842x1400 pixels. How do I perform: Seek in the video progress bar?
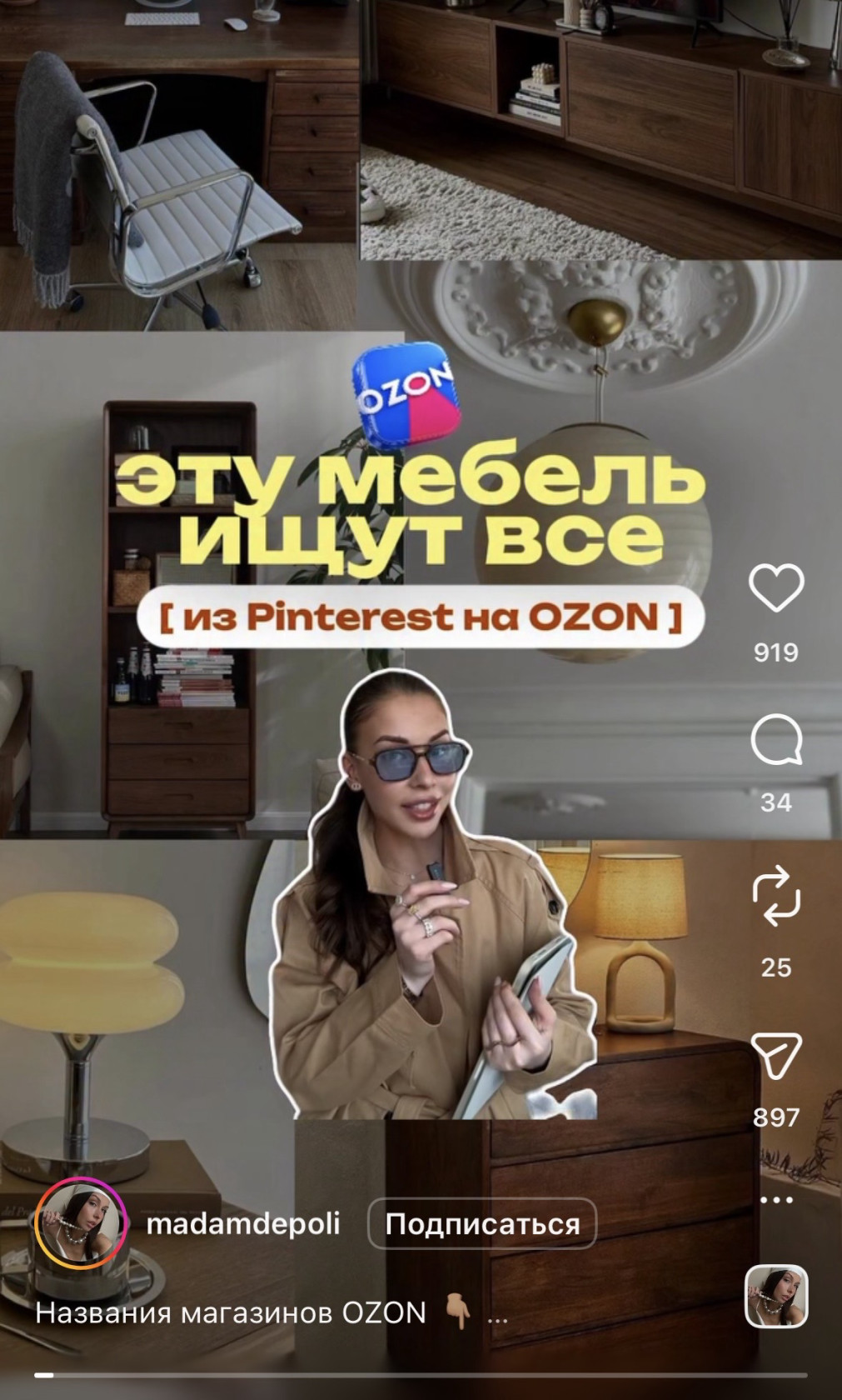(x=421, y=1375)
